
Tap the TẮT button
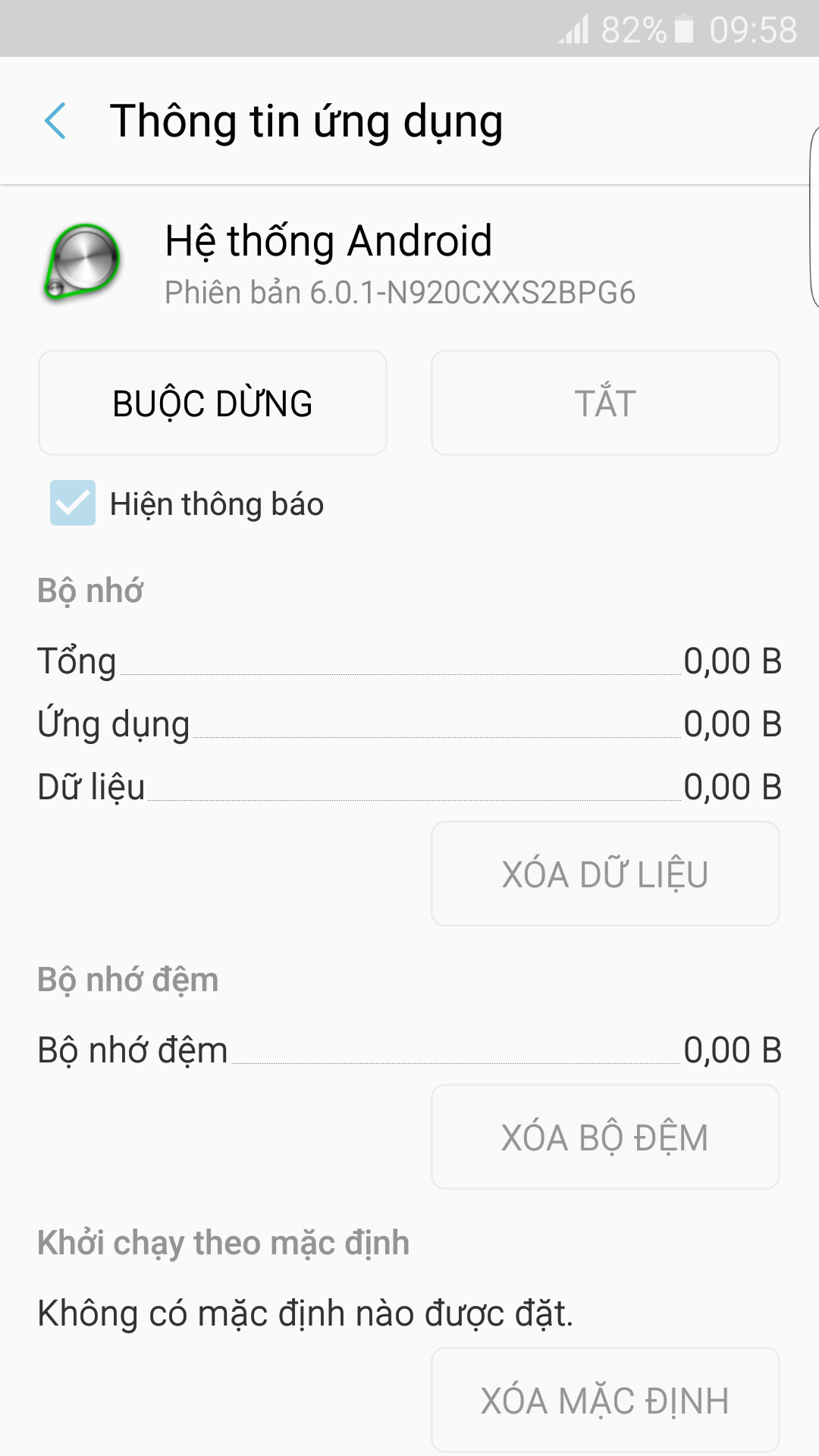605,403
